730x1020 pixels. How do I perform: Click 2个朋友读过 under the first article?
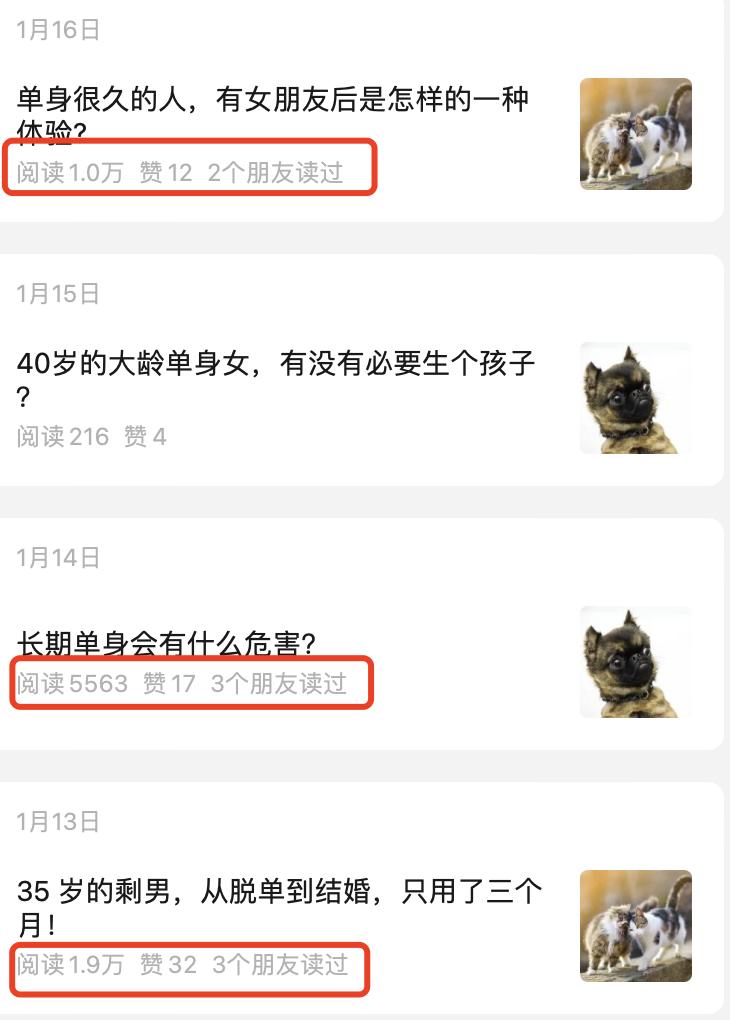[273, 173]
